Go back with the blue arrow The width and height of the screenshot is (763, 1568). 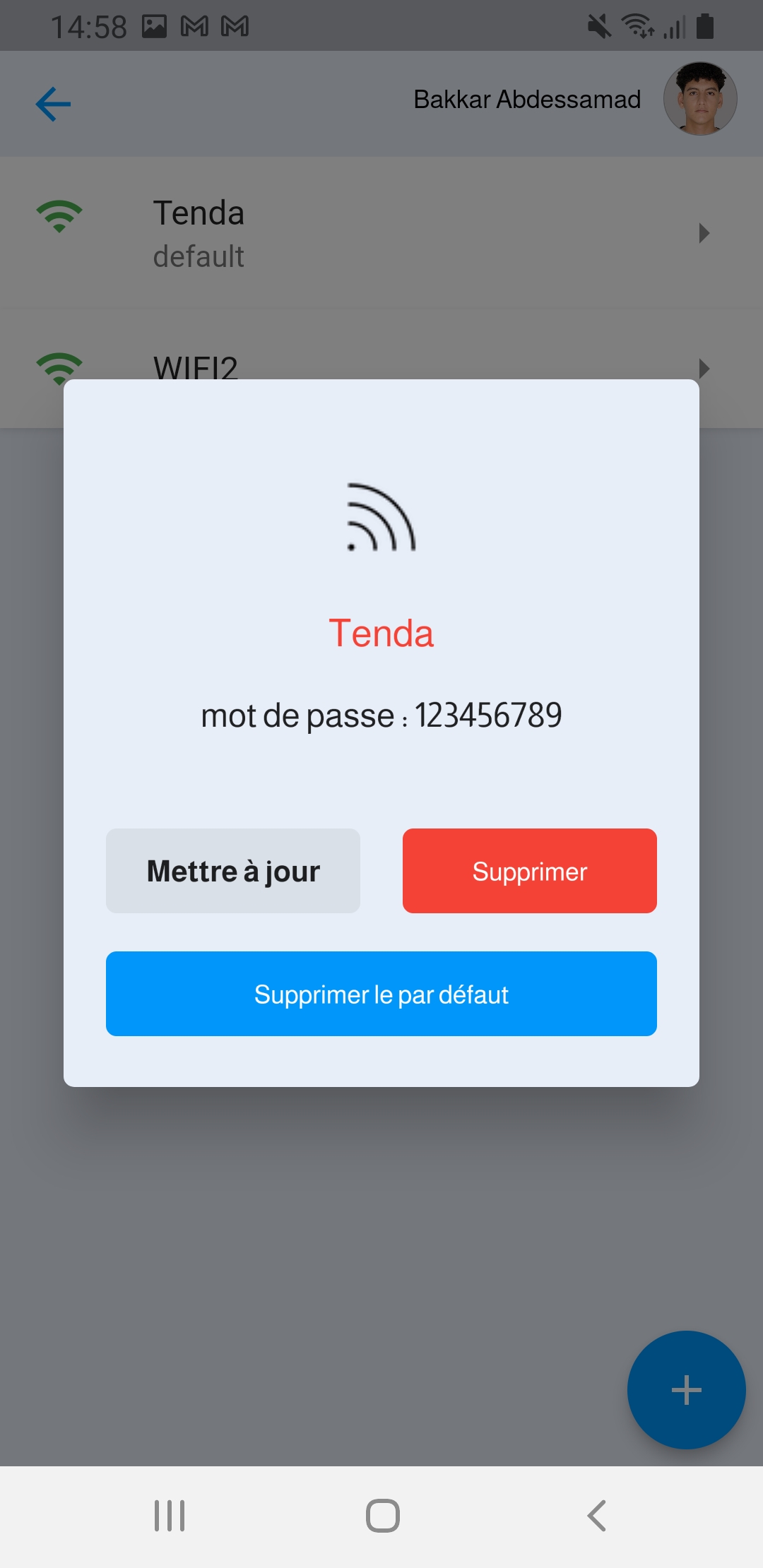54,105
